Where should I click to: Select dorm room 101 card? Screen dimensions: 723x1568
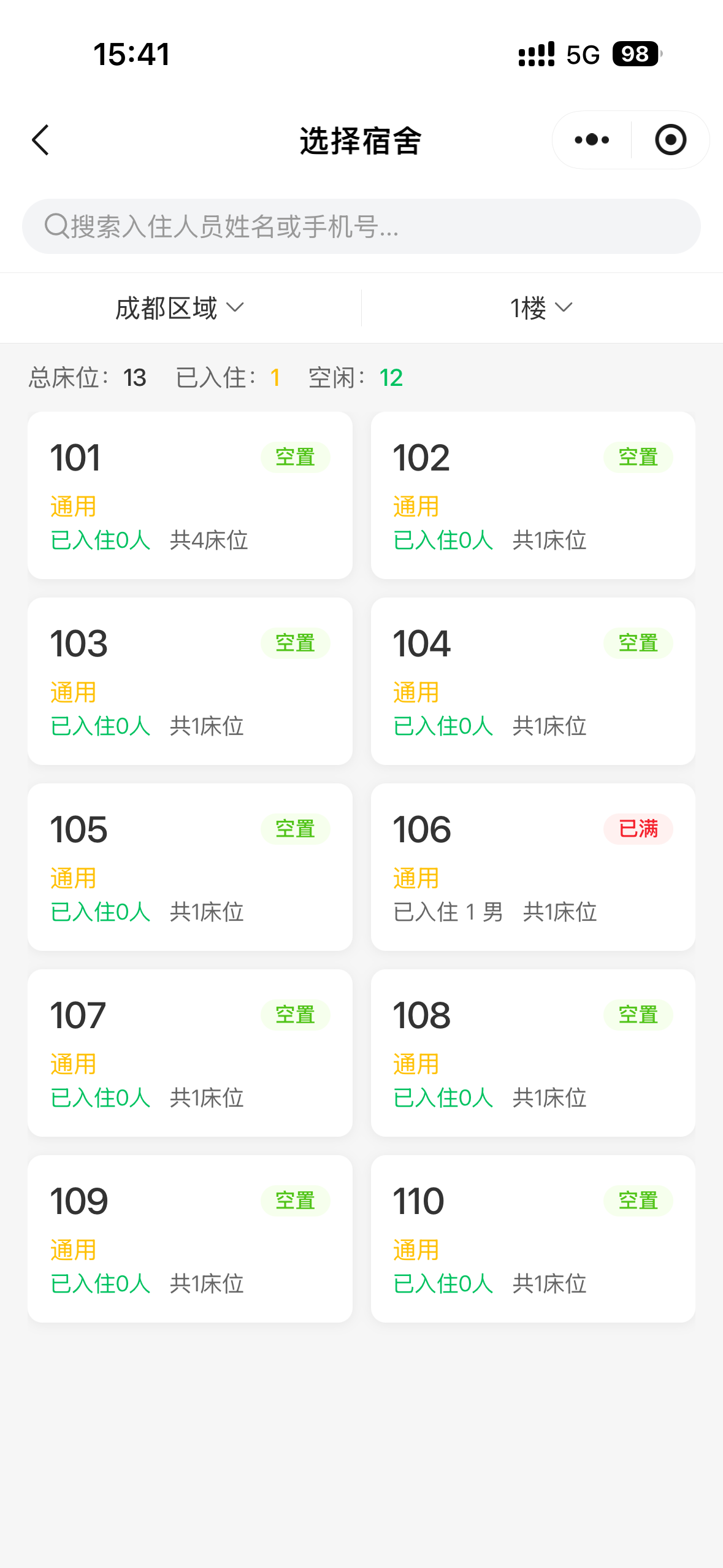[189, 496]
